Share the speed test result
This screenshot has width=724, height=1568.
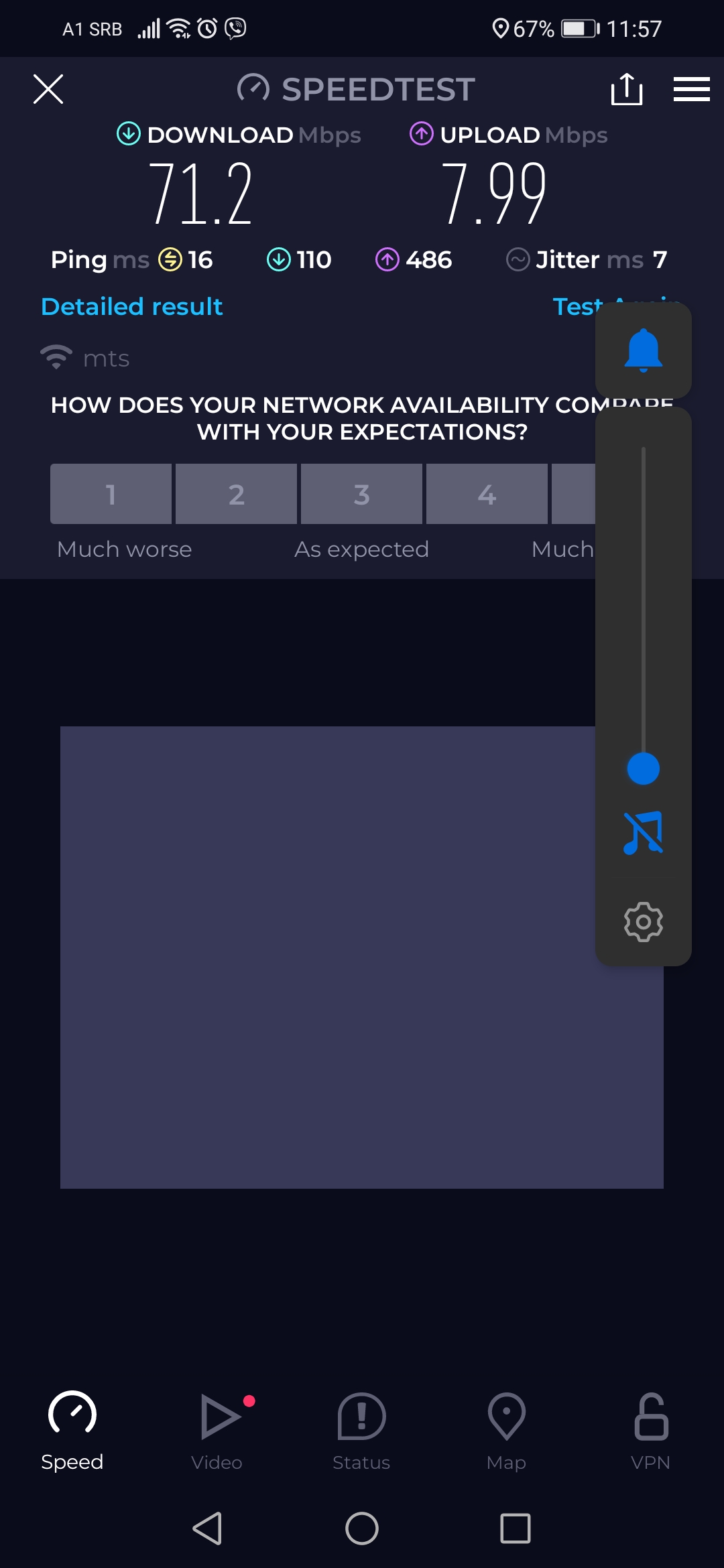click(x=627, y=89)
